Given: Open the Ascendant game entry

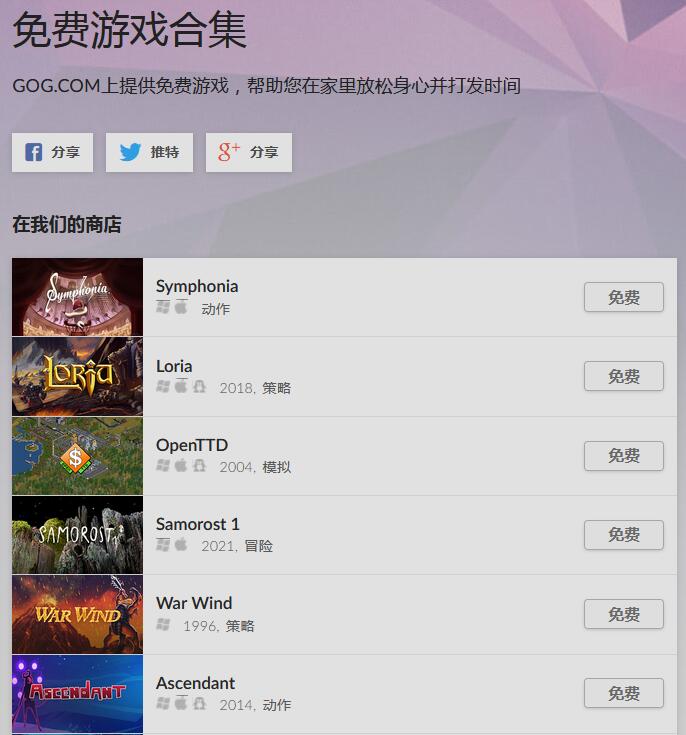Looking at the screenshot, I should [x=196, y=683].
